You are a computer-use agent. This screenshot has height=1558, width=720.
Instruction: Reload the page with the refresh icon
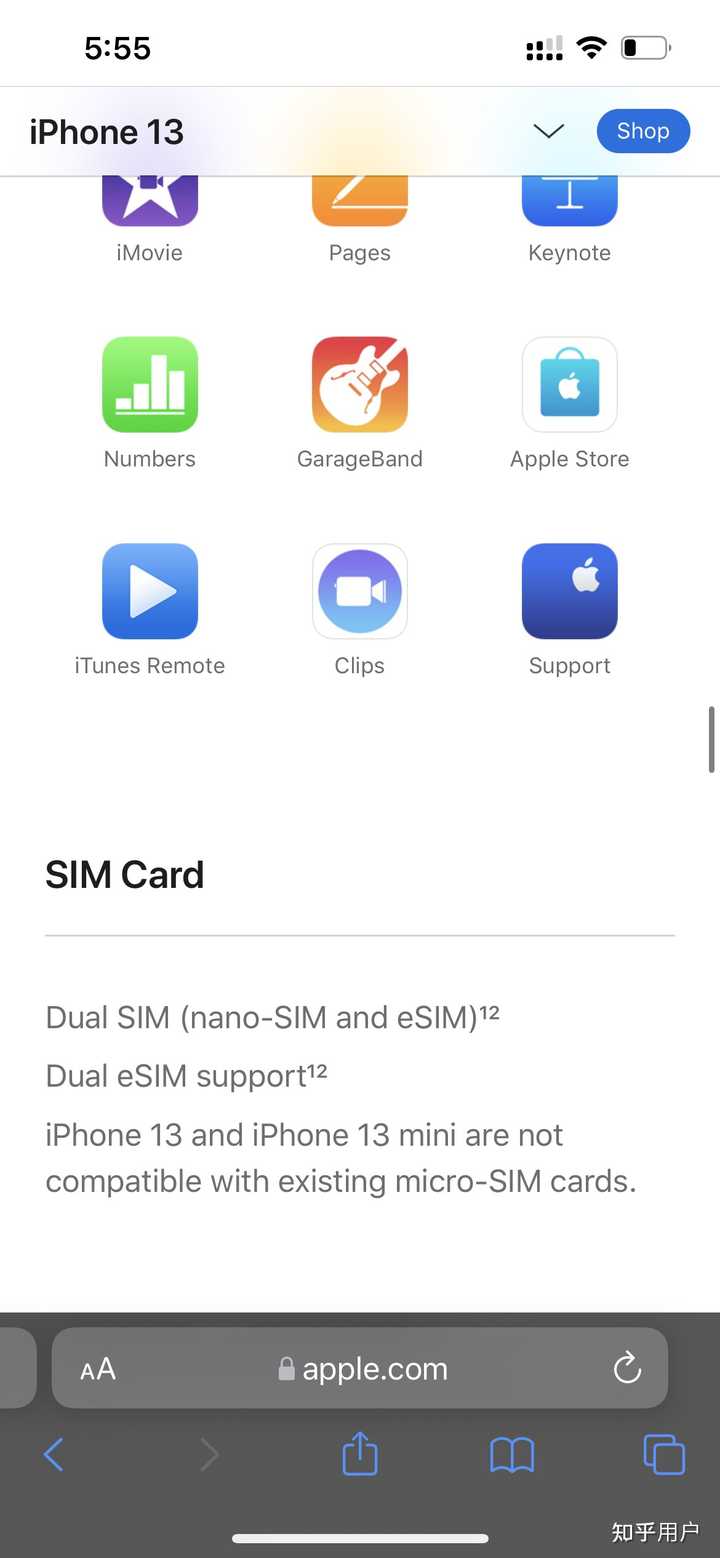[x=626, y=1369]
